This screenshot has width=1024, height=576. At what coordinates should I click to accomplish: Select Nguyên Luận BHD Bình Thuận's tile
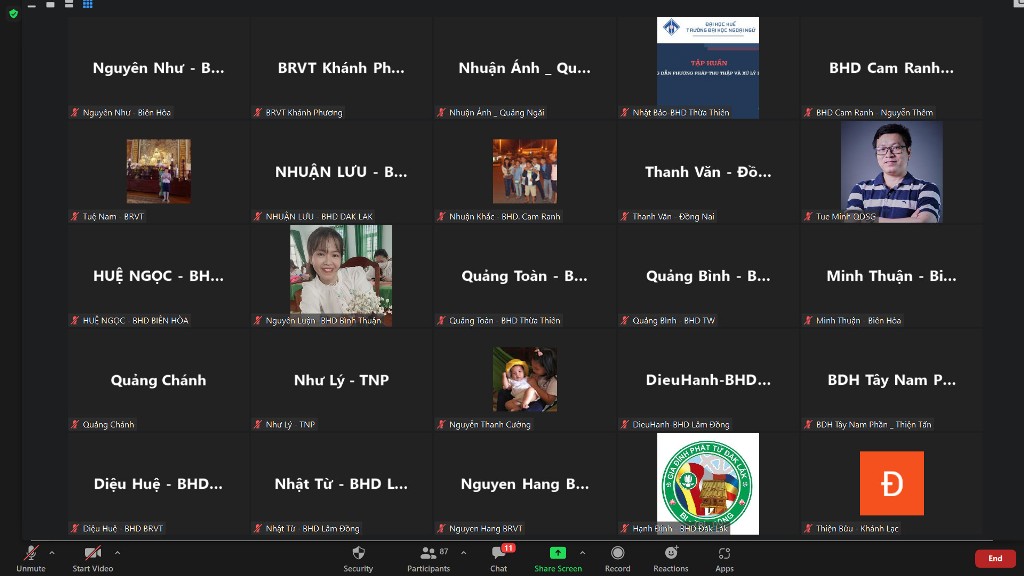341,276
